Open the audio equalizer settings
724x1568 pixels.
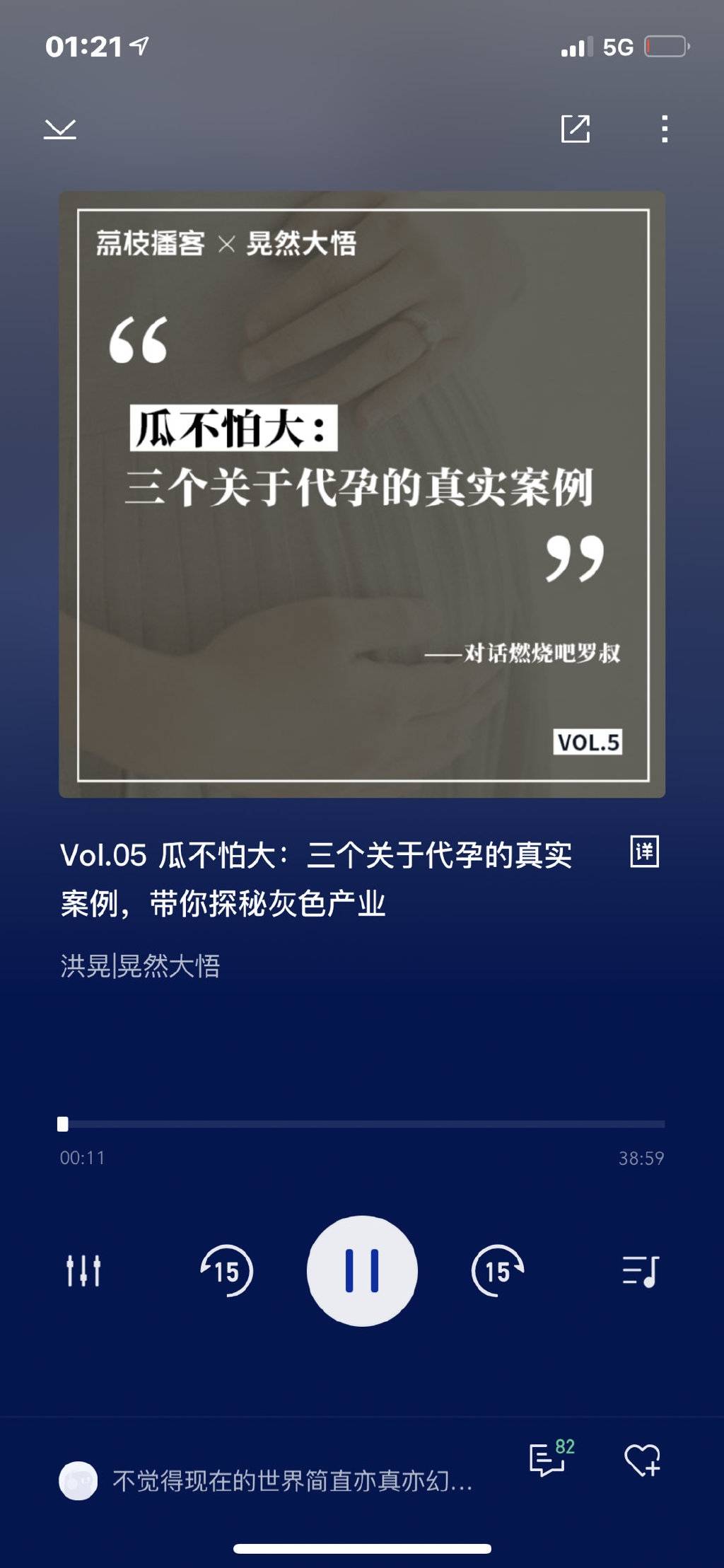(x=83, y=1271)
